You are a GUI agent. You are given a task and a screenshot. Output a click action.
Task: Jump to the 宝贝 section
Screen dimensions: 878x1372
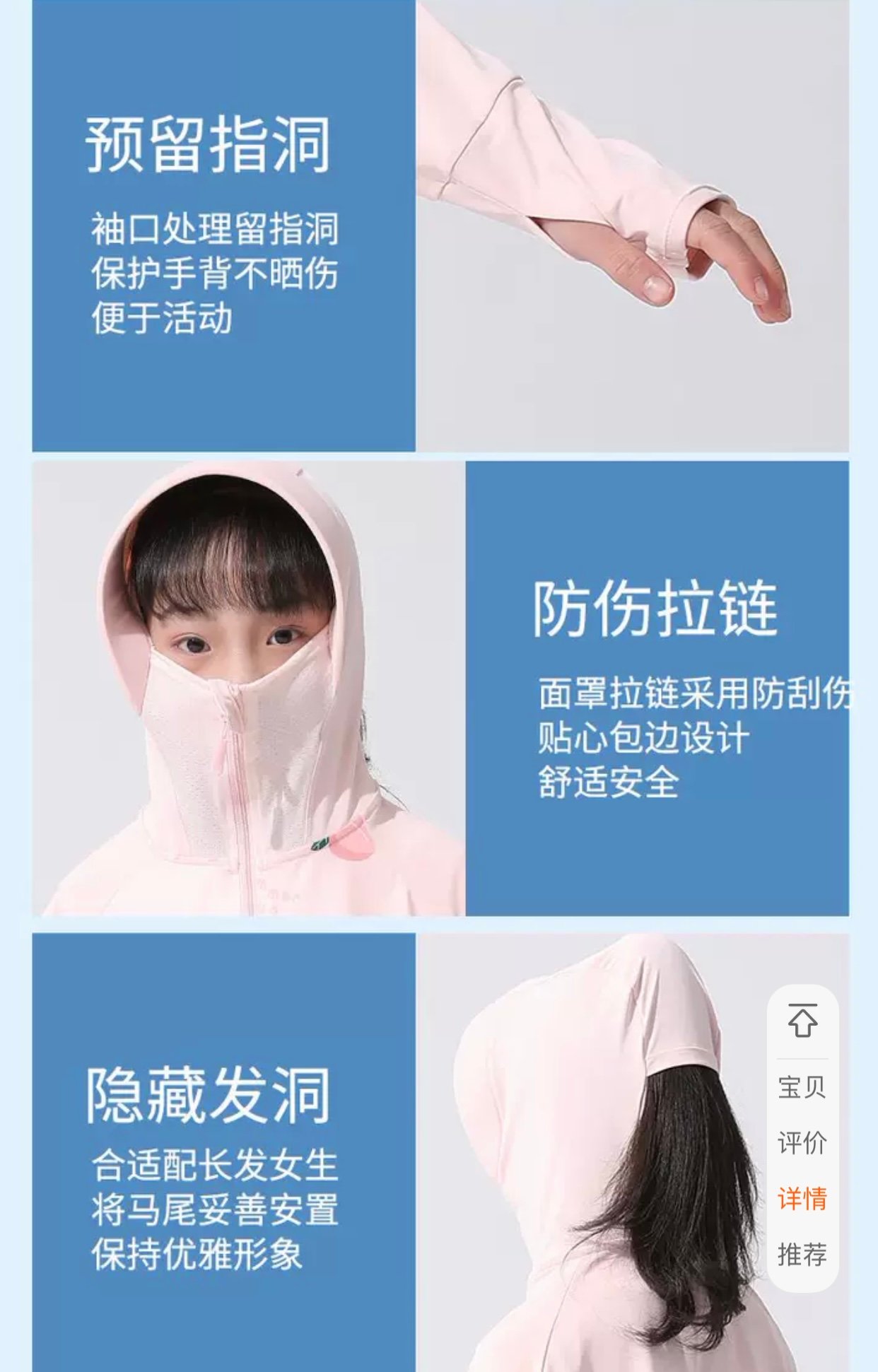802,1087
